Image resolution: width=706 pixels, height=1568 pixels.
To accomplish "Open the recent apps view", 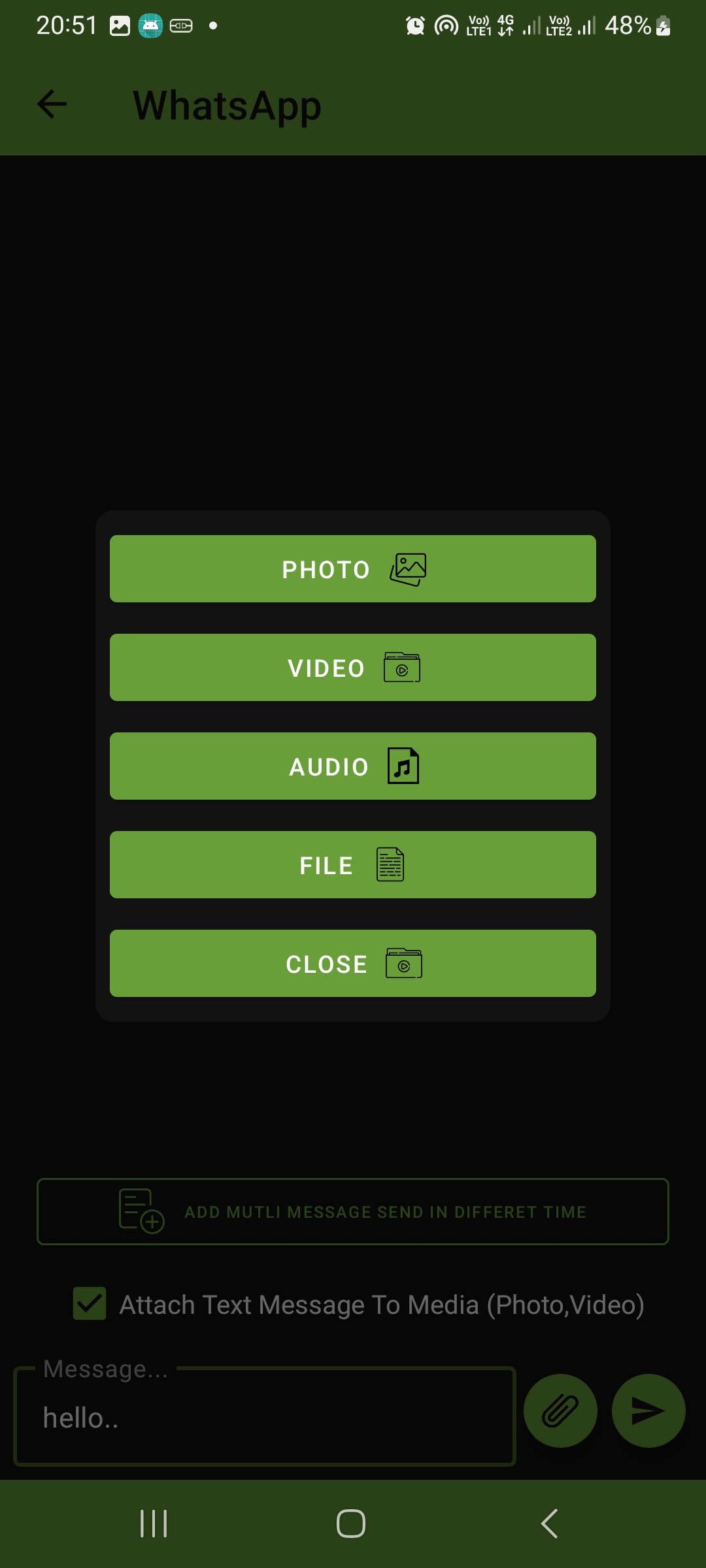I will coord(154,1524).
